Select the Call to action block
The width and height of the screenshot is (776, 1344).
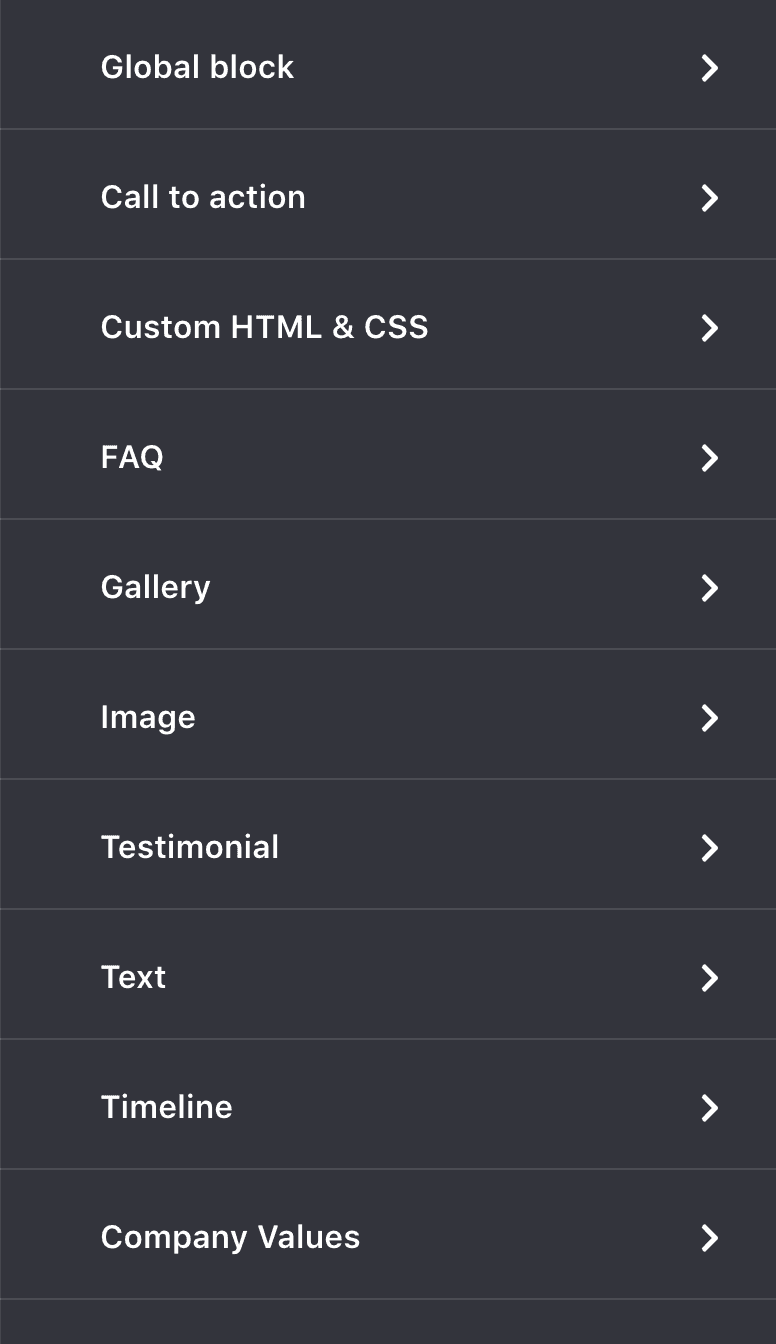coord(388,195)
